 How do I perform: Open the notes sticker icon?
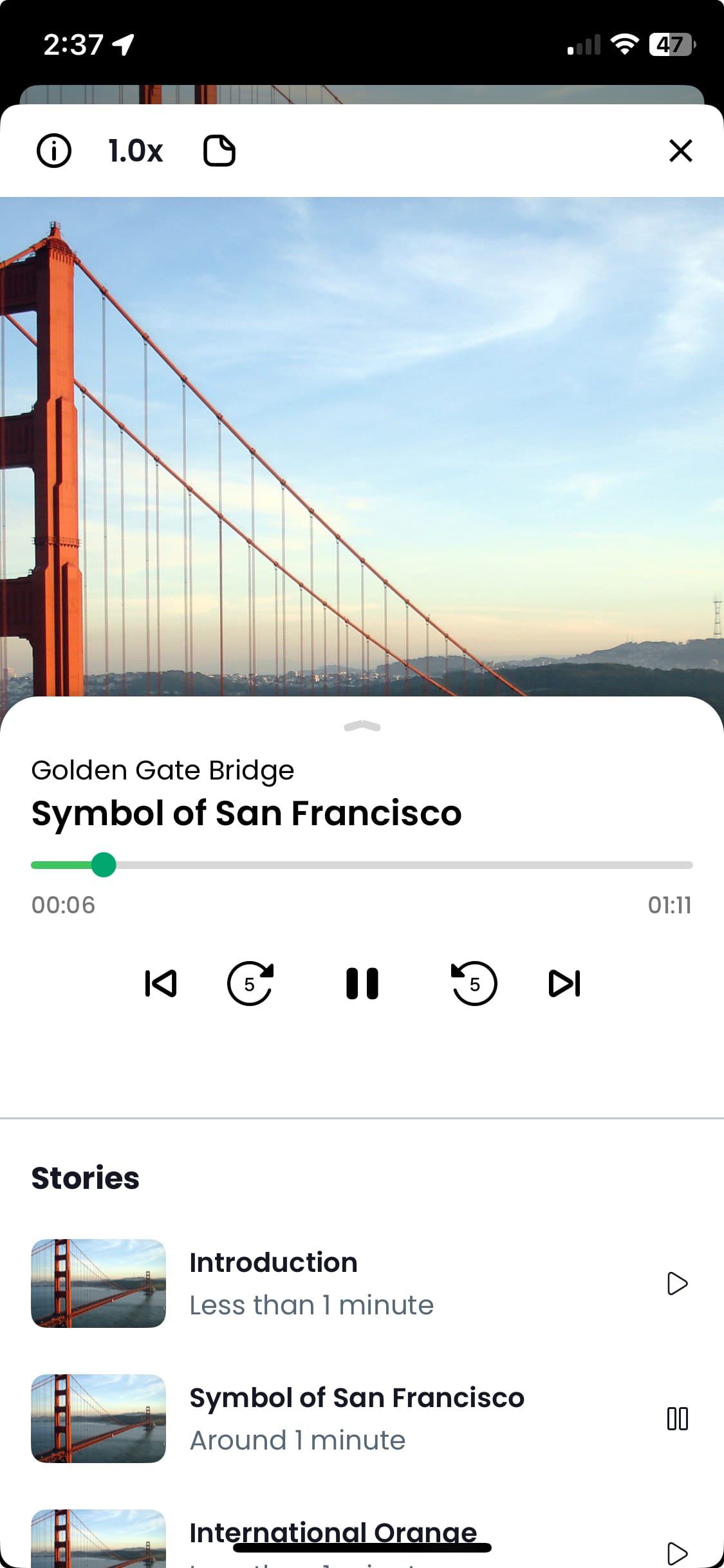coord(219,151)
